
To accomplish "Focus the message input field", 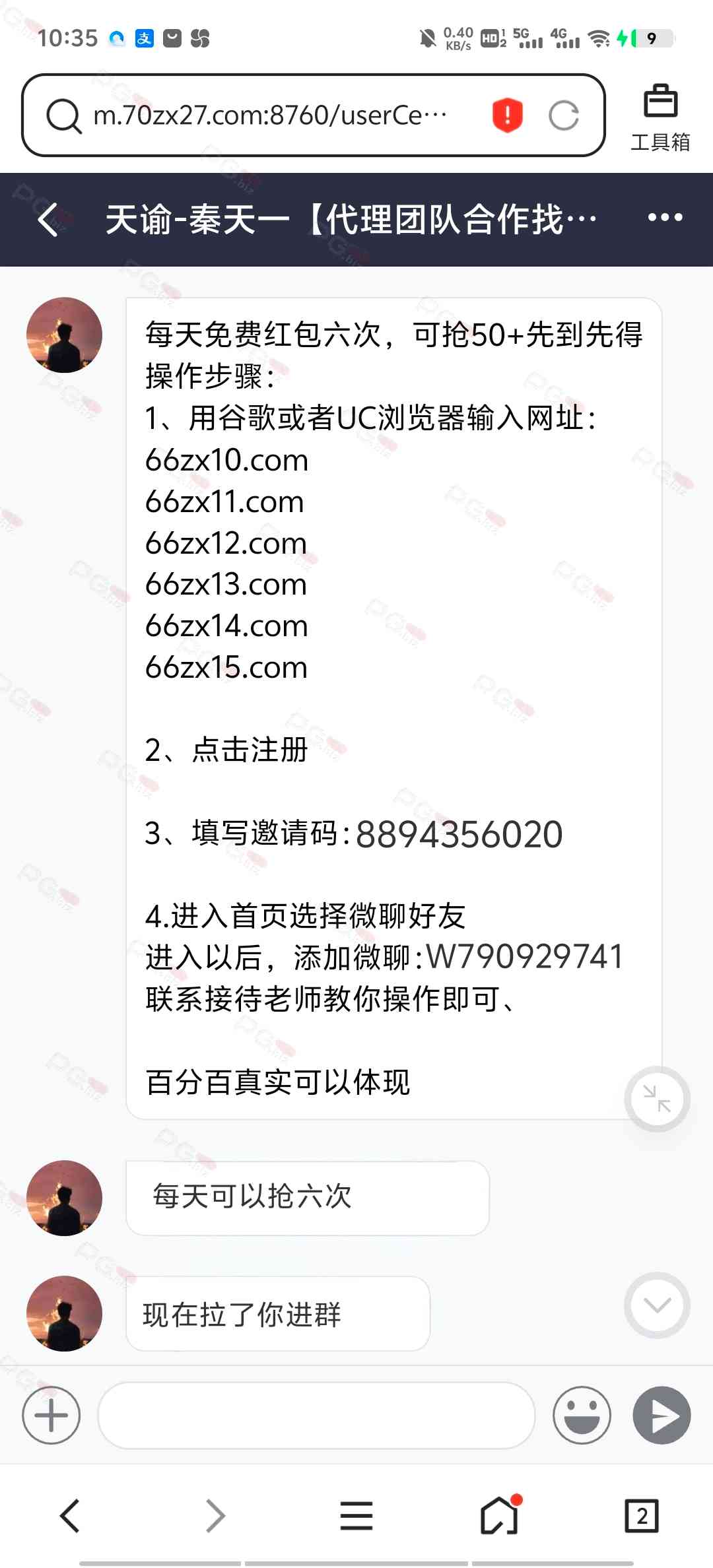I will click(x=316, y=1416).
